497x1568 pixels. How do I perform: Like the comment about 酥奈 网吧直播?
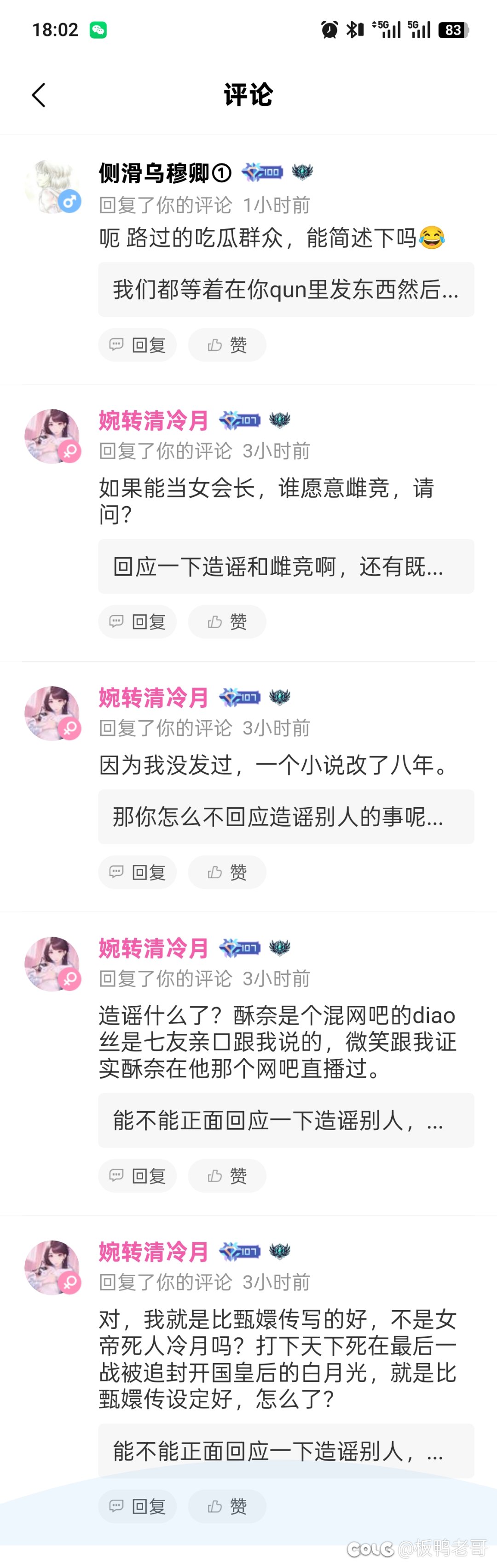227,1175
